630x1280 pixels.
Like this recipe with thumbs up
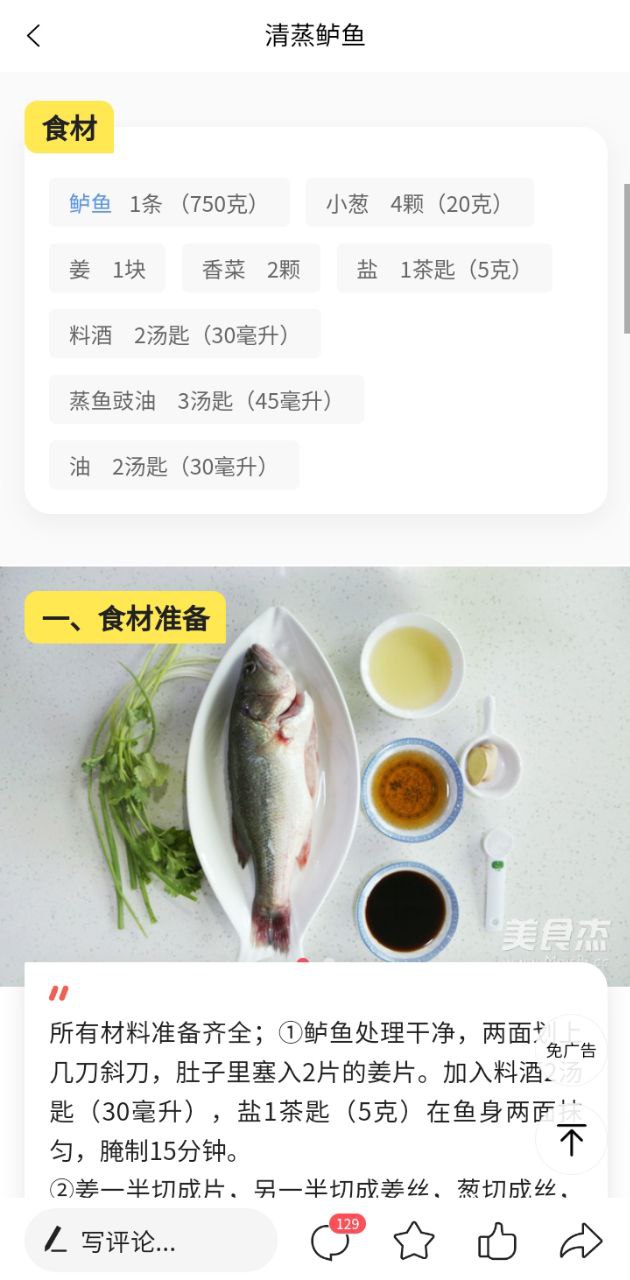coord(496,1242)
